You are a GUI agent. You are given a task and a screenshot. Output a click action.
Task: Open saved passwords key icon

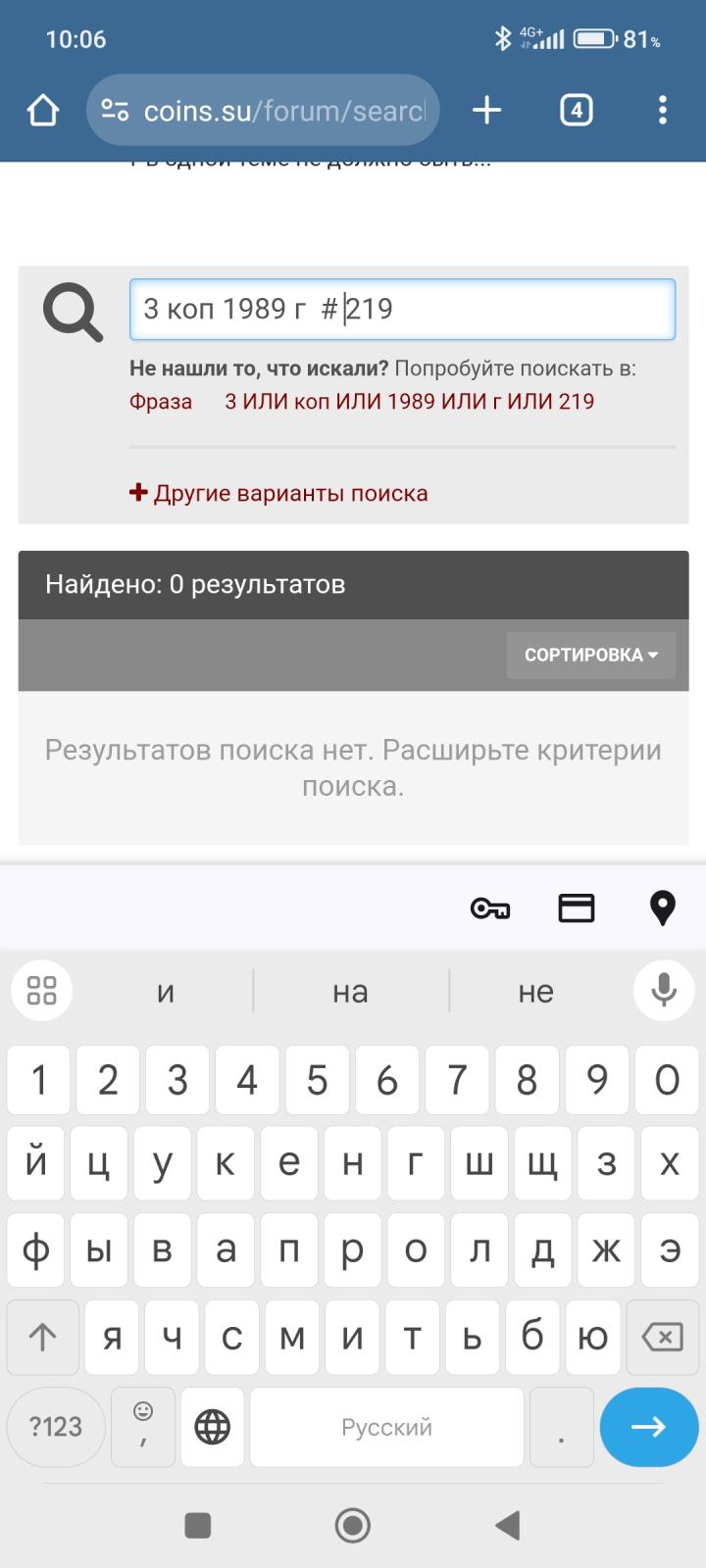(490, 908)
